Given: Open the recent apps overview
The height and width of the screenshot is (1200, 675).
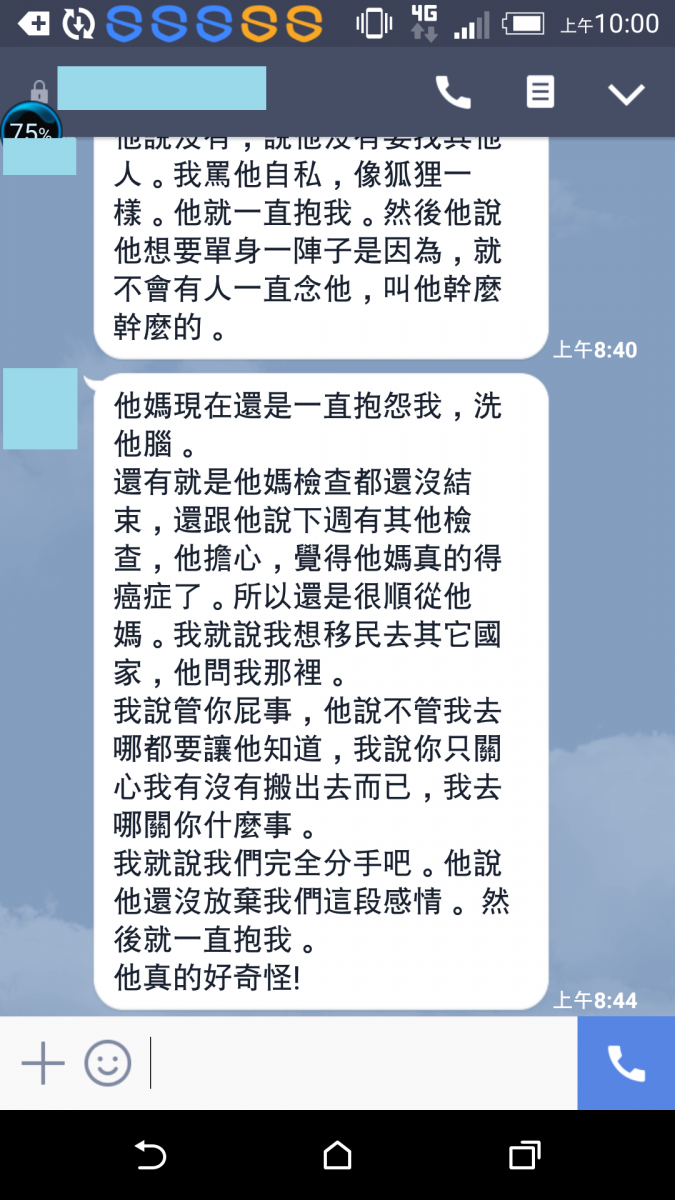Looking at the screenshot, I should tap(525, 1155).
